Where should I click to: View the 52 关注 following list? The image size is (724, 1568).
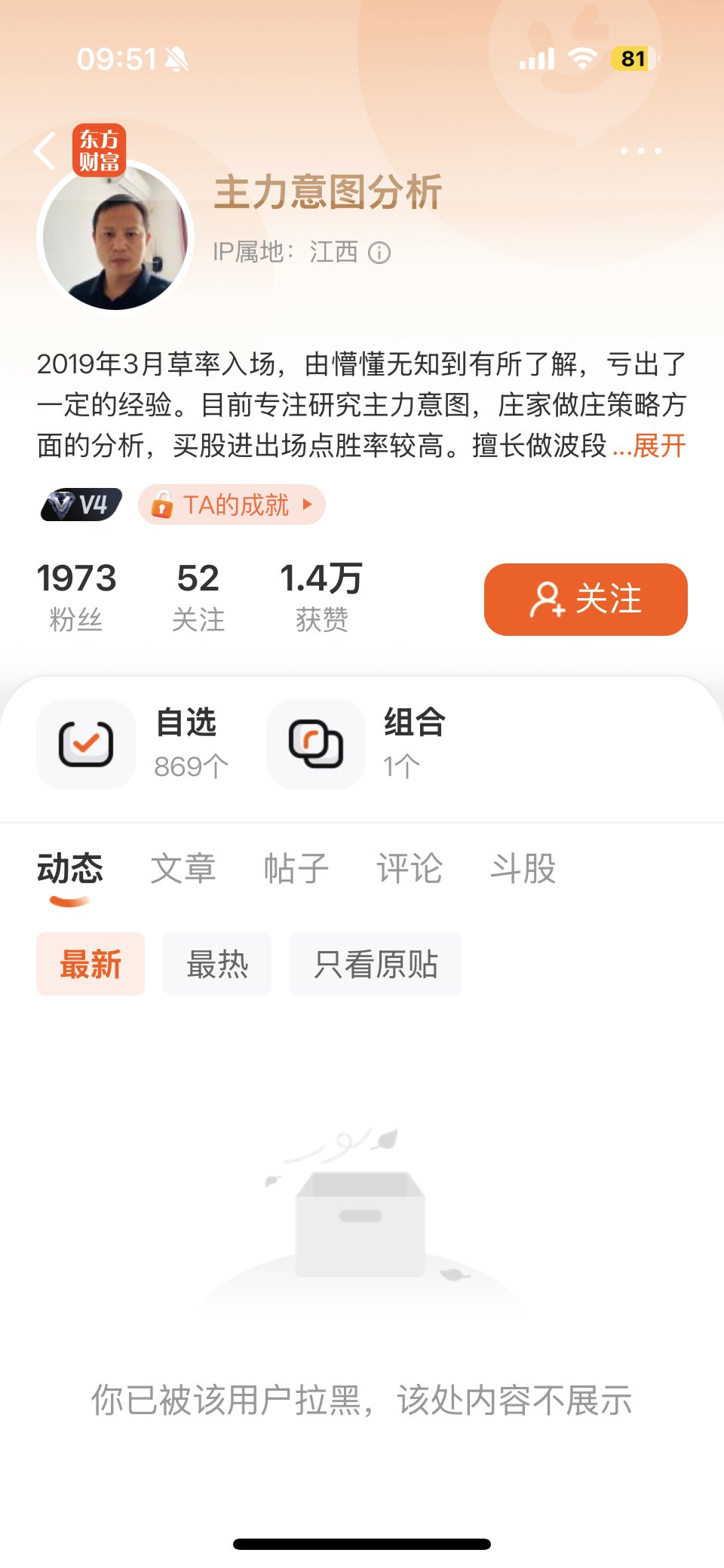coord(198,597)
